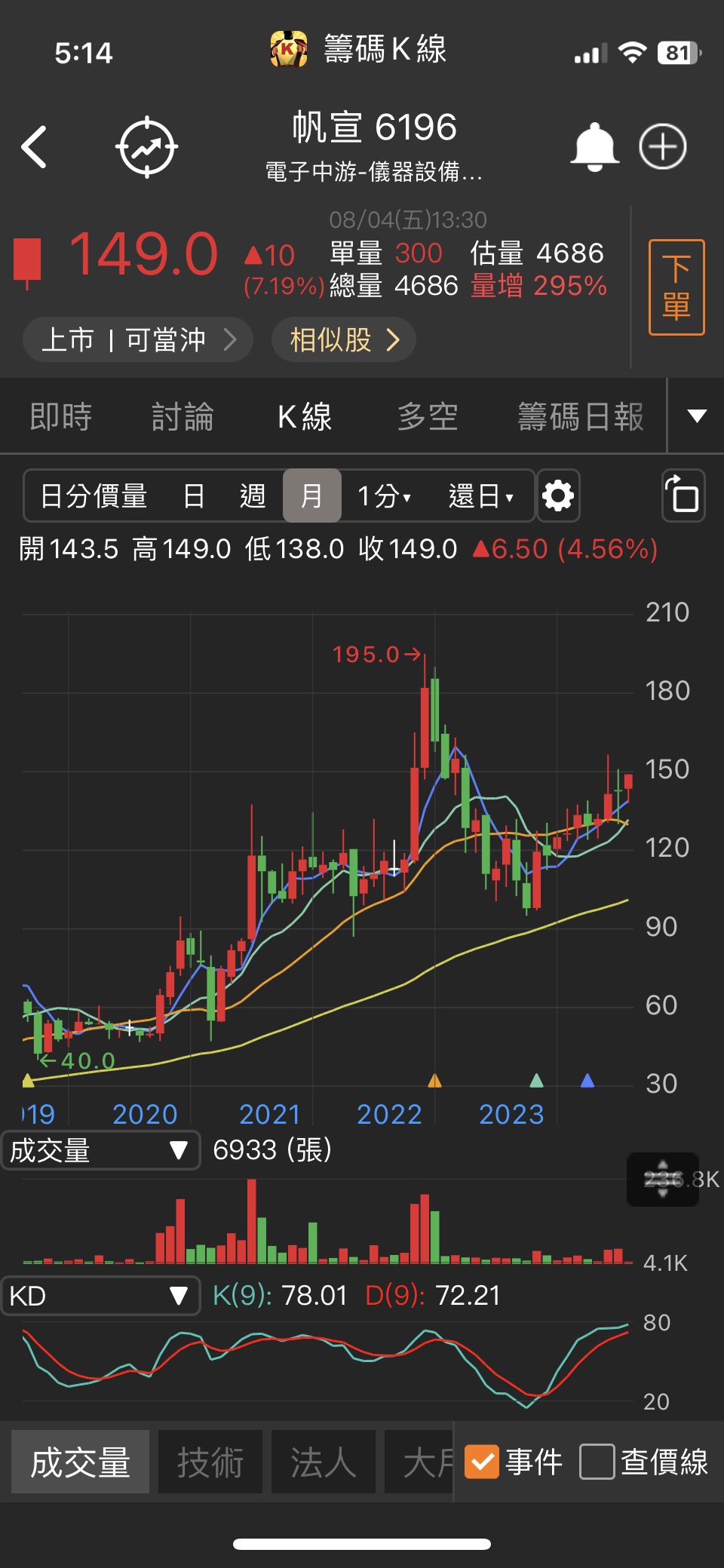Open the price alert bell
The image size is (724, 1568).
click(x=594, y=146)
